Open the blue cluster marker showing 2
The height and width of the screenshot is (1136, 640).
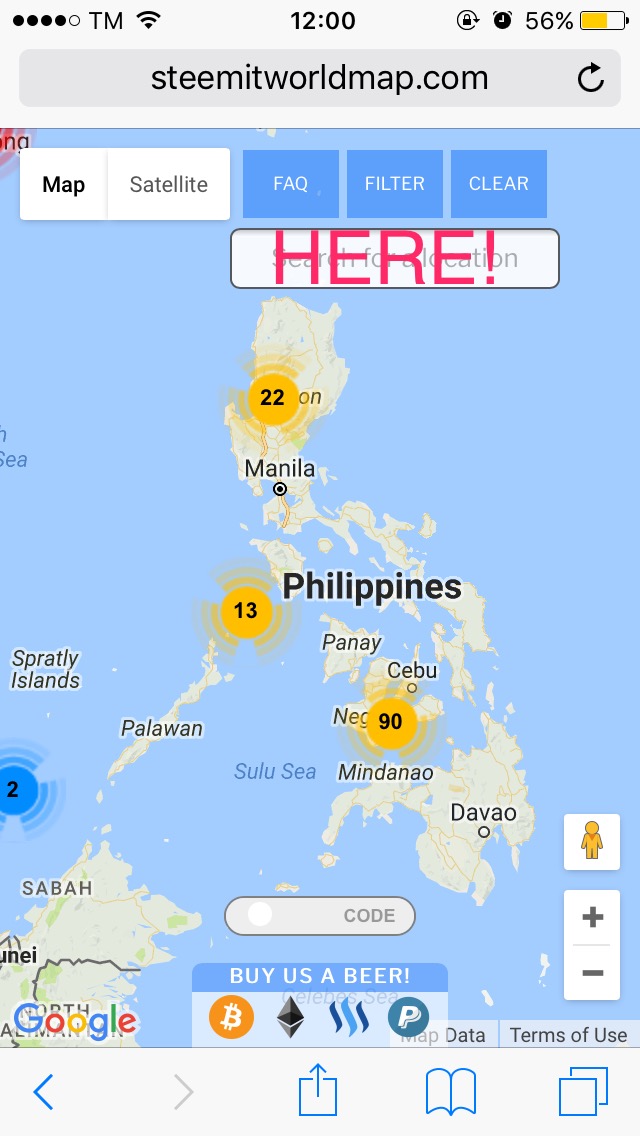click(x=13, y=789)
